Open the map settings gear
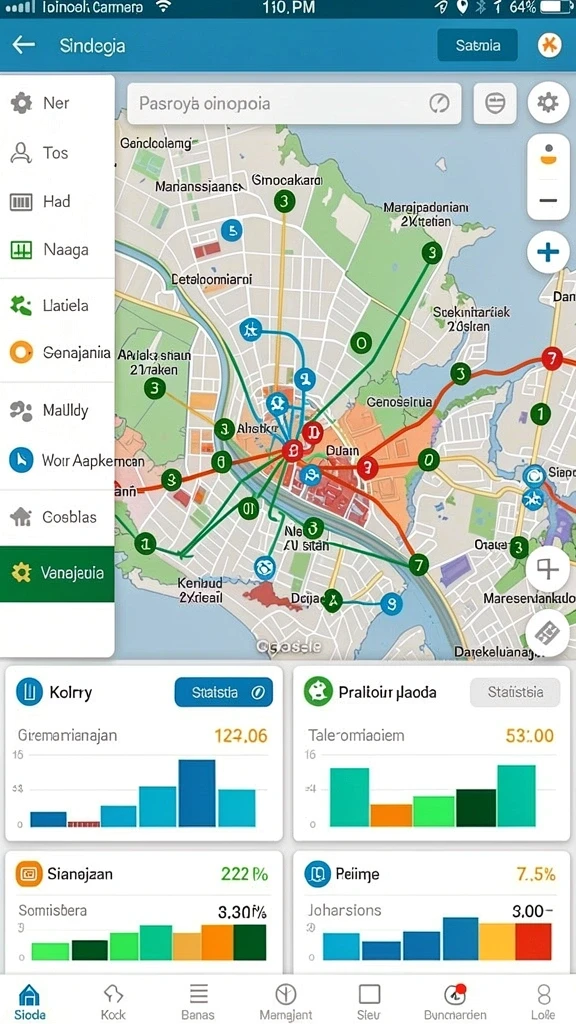The width and height of the screenshot is (576, 1024). (x=547, y=103)
